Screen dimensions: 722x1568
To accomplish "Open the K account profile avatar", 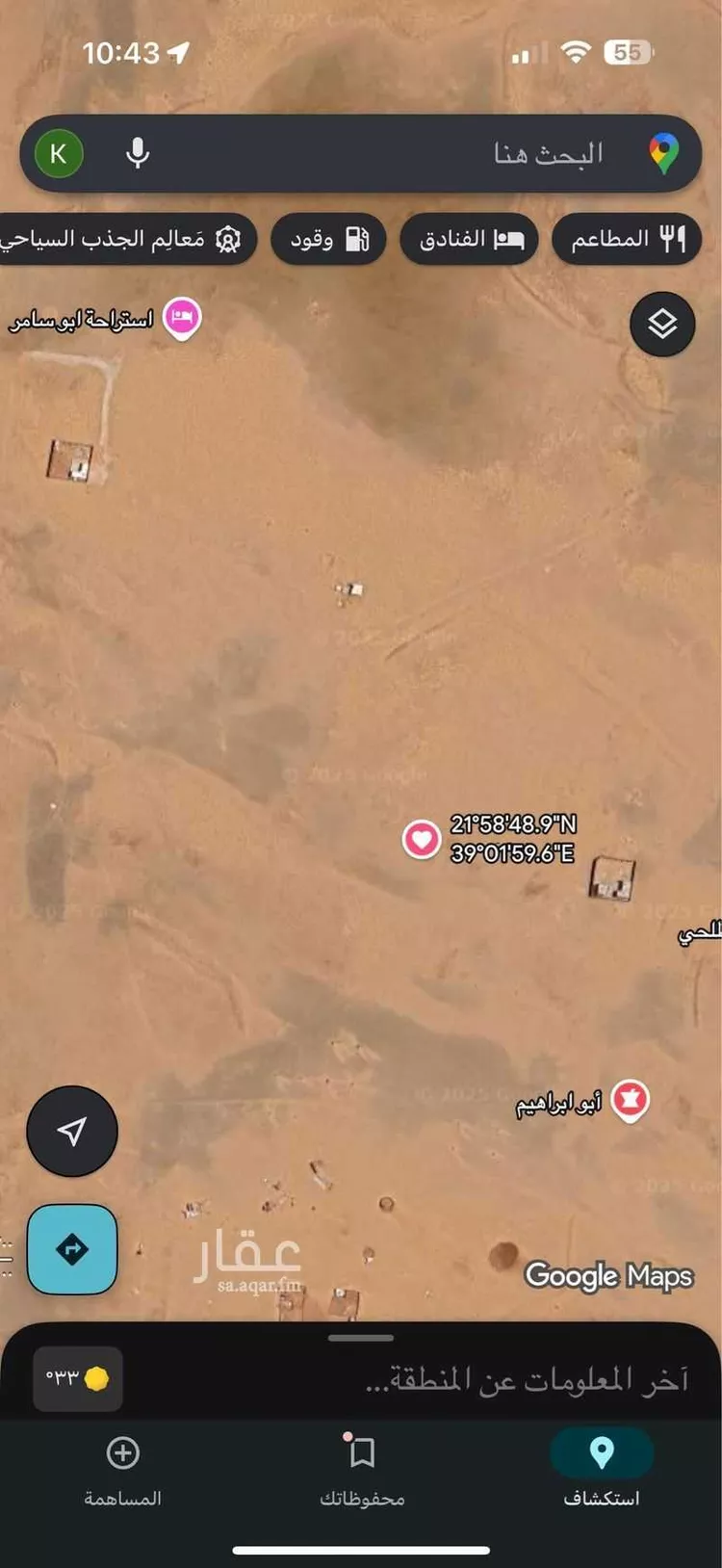I will click(x=59, y=154).
